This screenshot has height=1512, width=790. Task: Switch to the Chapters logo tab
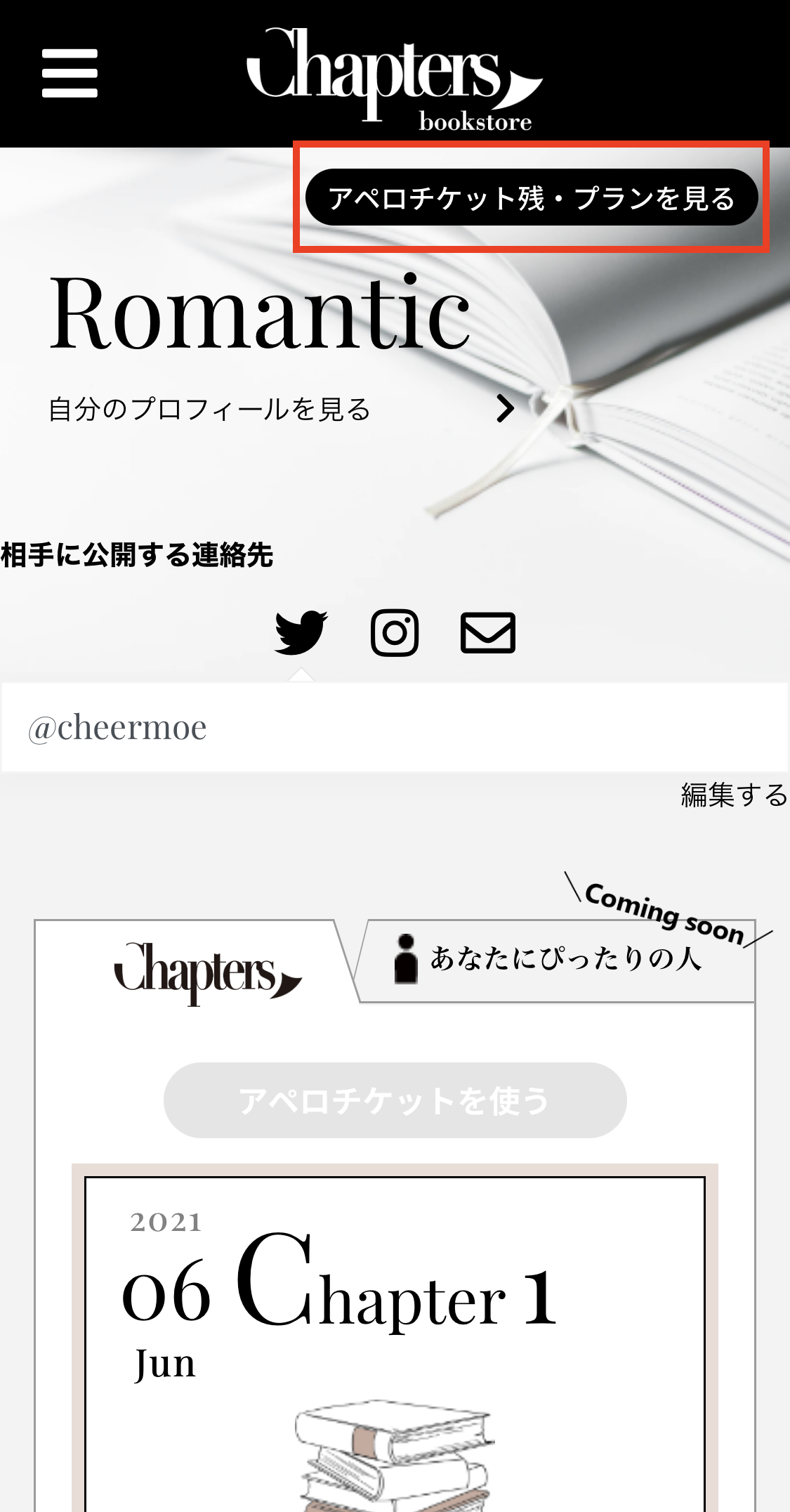207,974
